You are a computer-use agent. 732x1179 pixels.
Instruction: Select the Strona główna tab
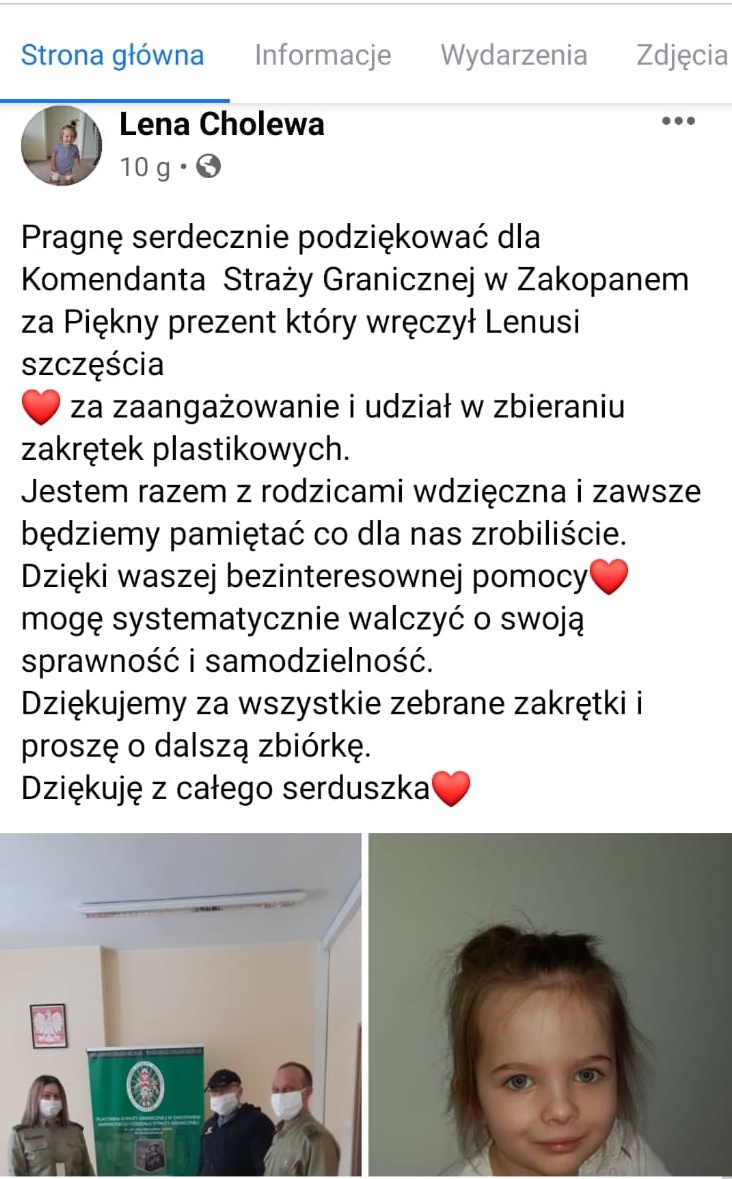pyautogui.click(x=113, y=56)
